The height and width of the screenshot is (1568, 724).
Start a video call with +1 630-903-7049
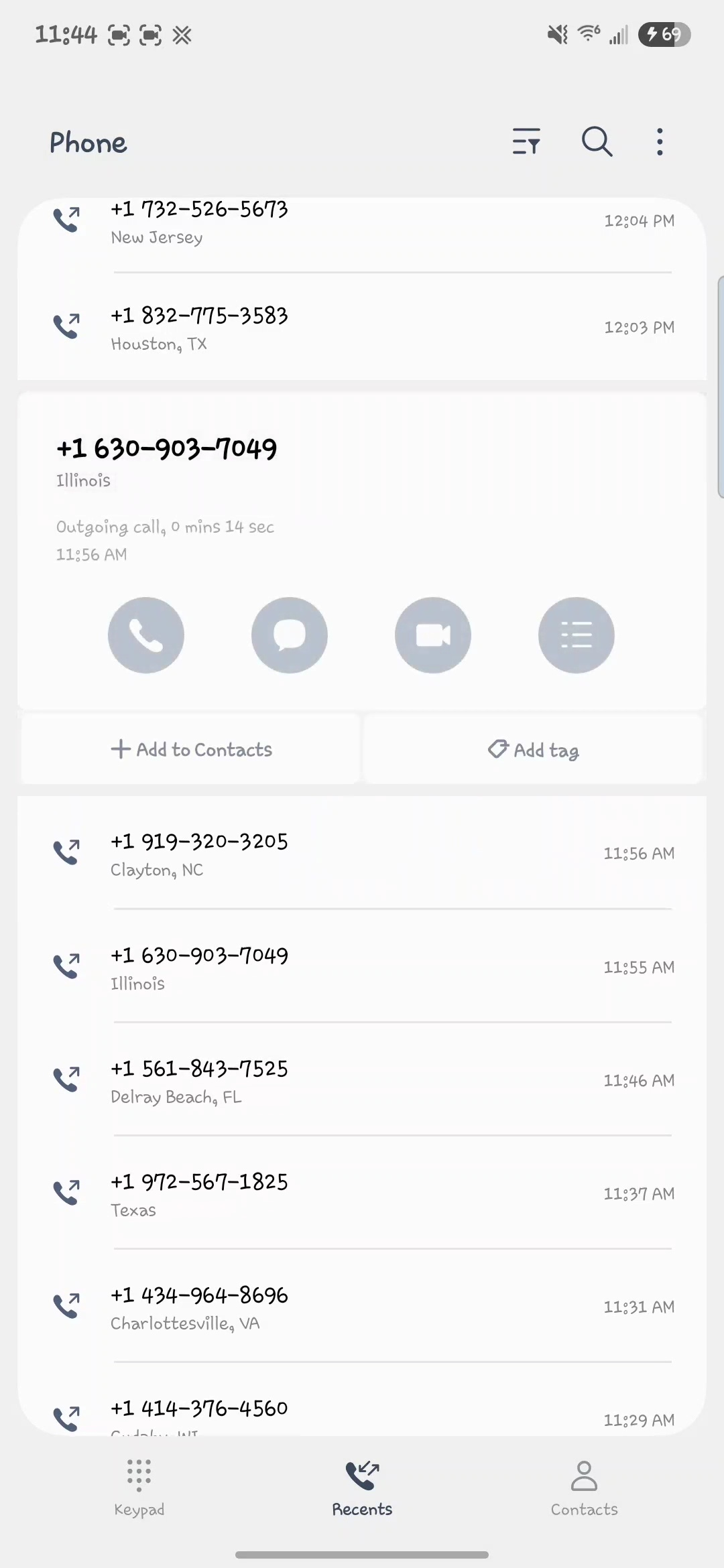coord(433,635)
